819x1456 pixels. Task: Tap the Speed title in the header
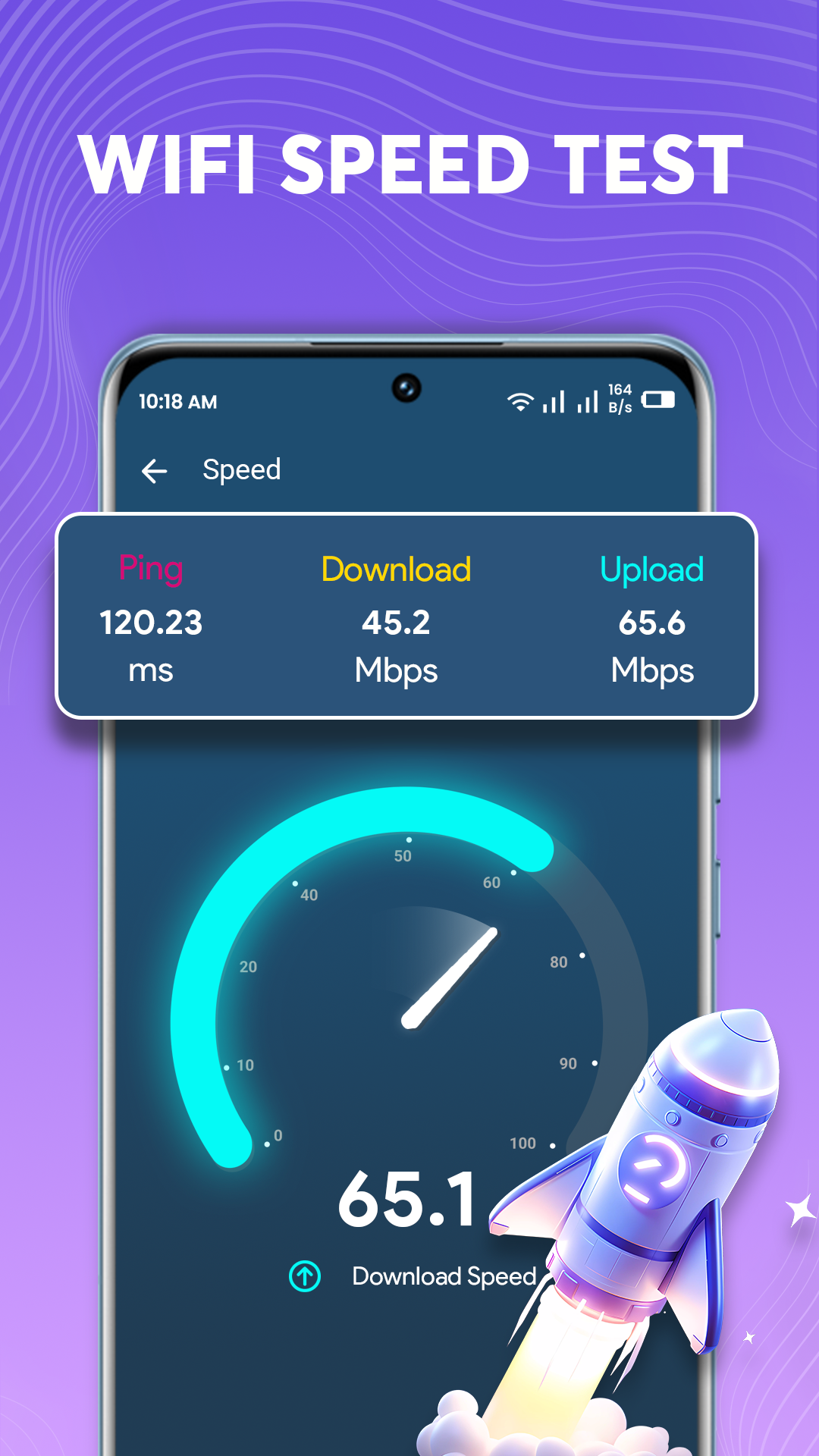pyautogui.click(x=242, y=470)
